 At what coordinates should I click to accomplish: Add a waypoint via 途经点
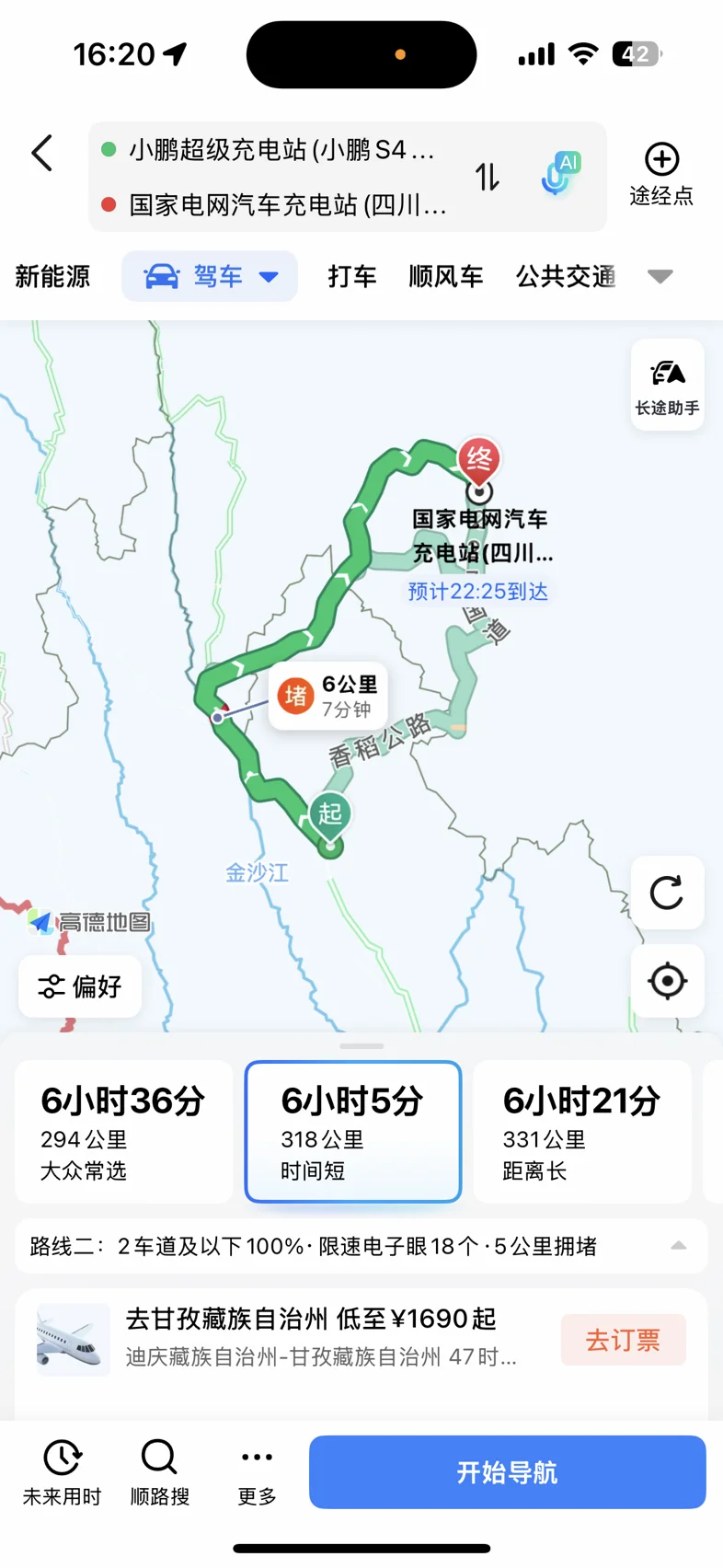[661, 174]
